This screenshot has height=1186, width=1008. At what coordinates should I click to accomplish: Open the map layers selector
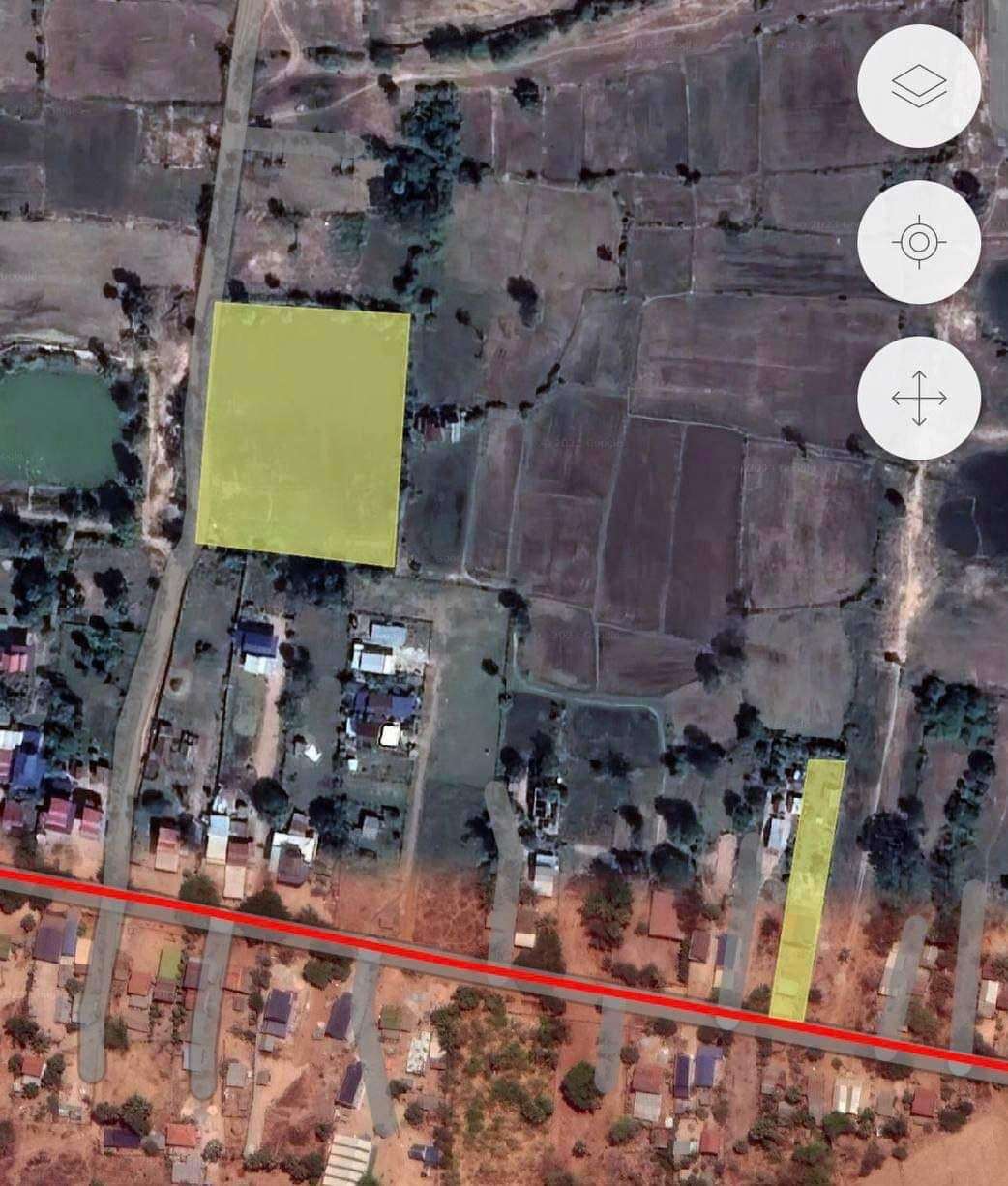(918, 86)
